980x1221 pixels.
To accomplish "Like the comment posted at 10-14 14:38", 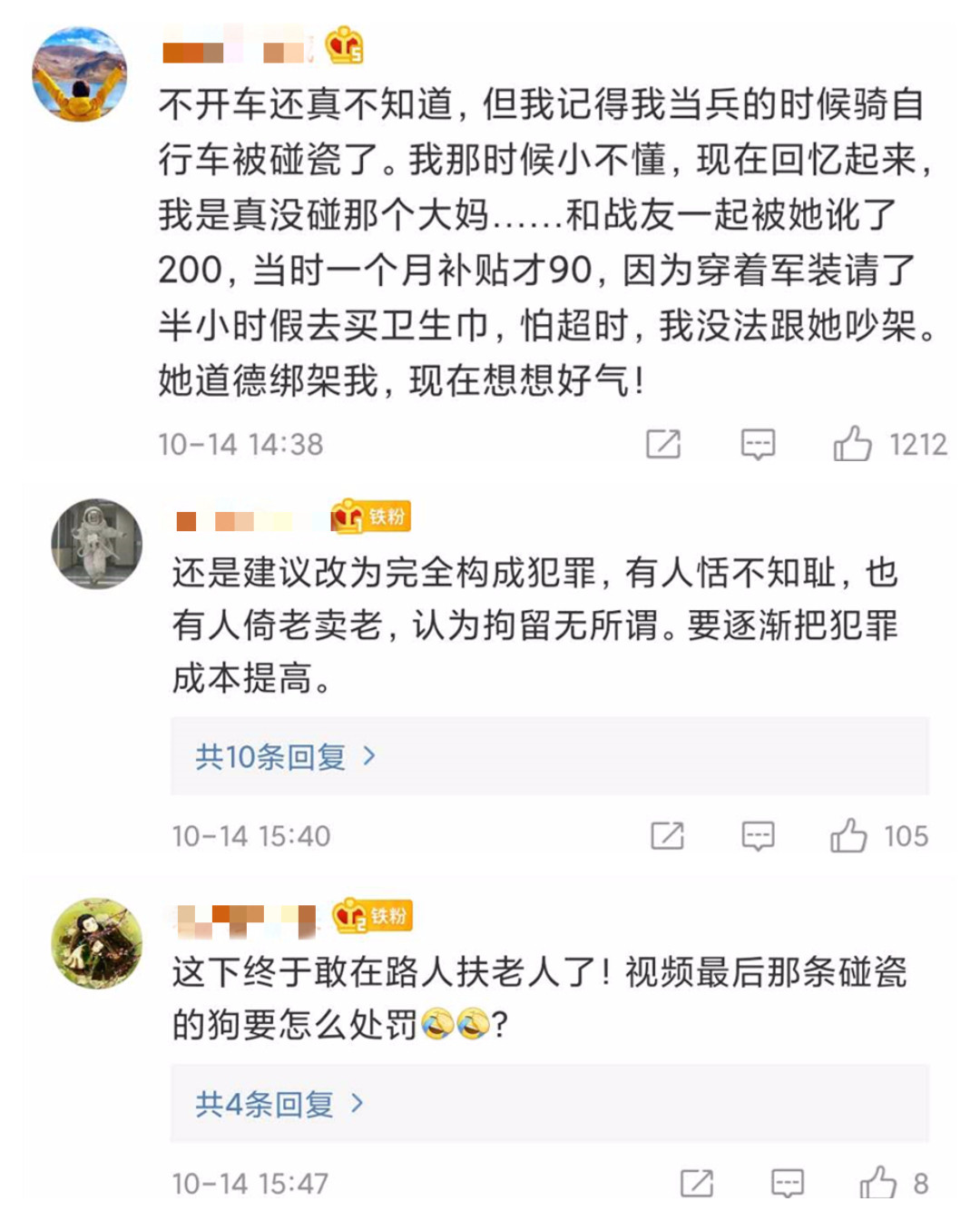I will point(852,444).
